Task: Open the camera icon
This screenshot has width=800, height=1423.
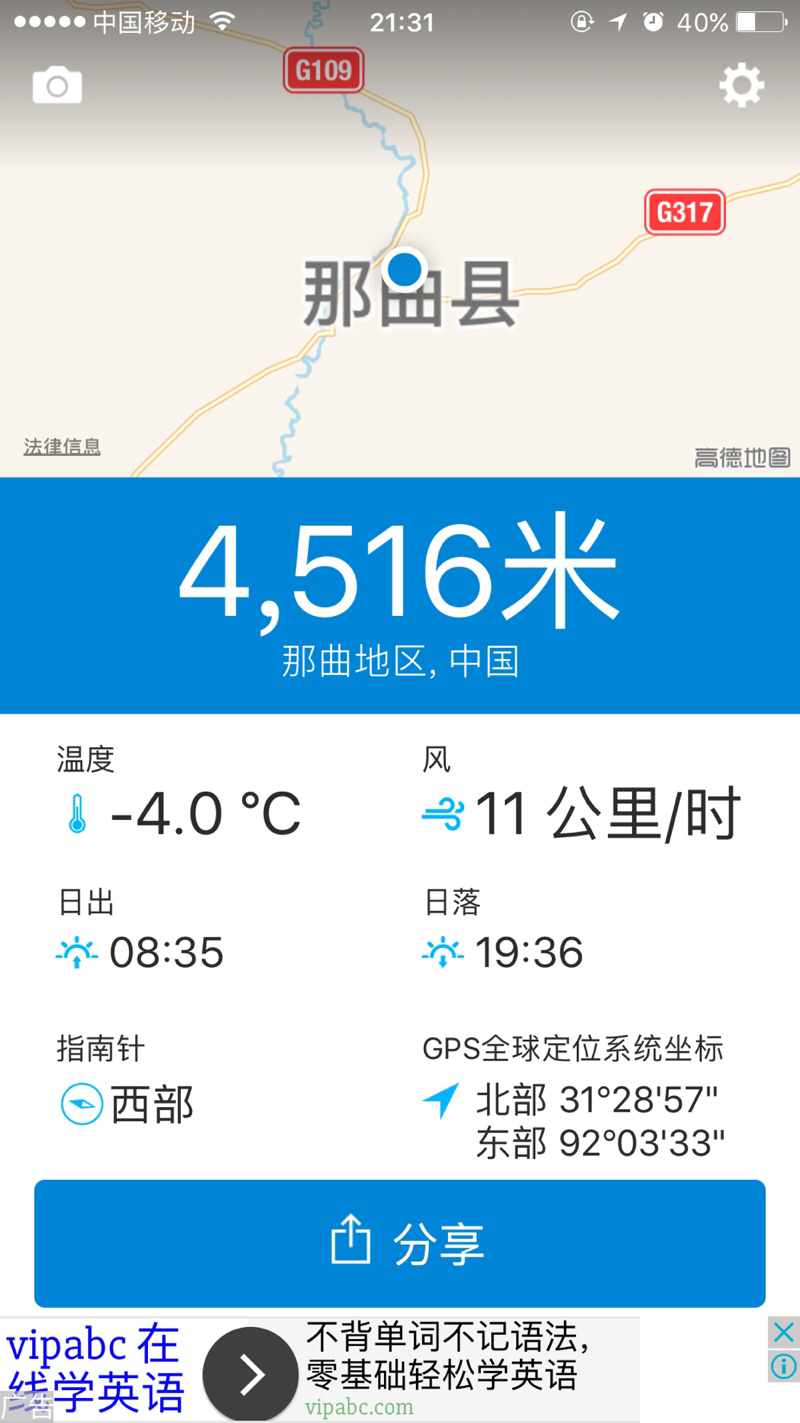Action: pos(57,86)
